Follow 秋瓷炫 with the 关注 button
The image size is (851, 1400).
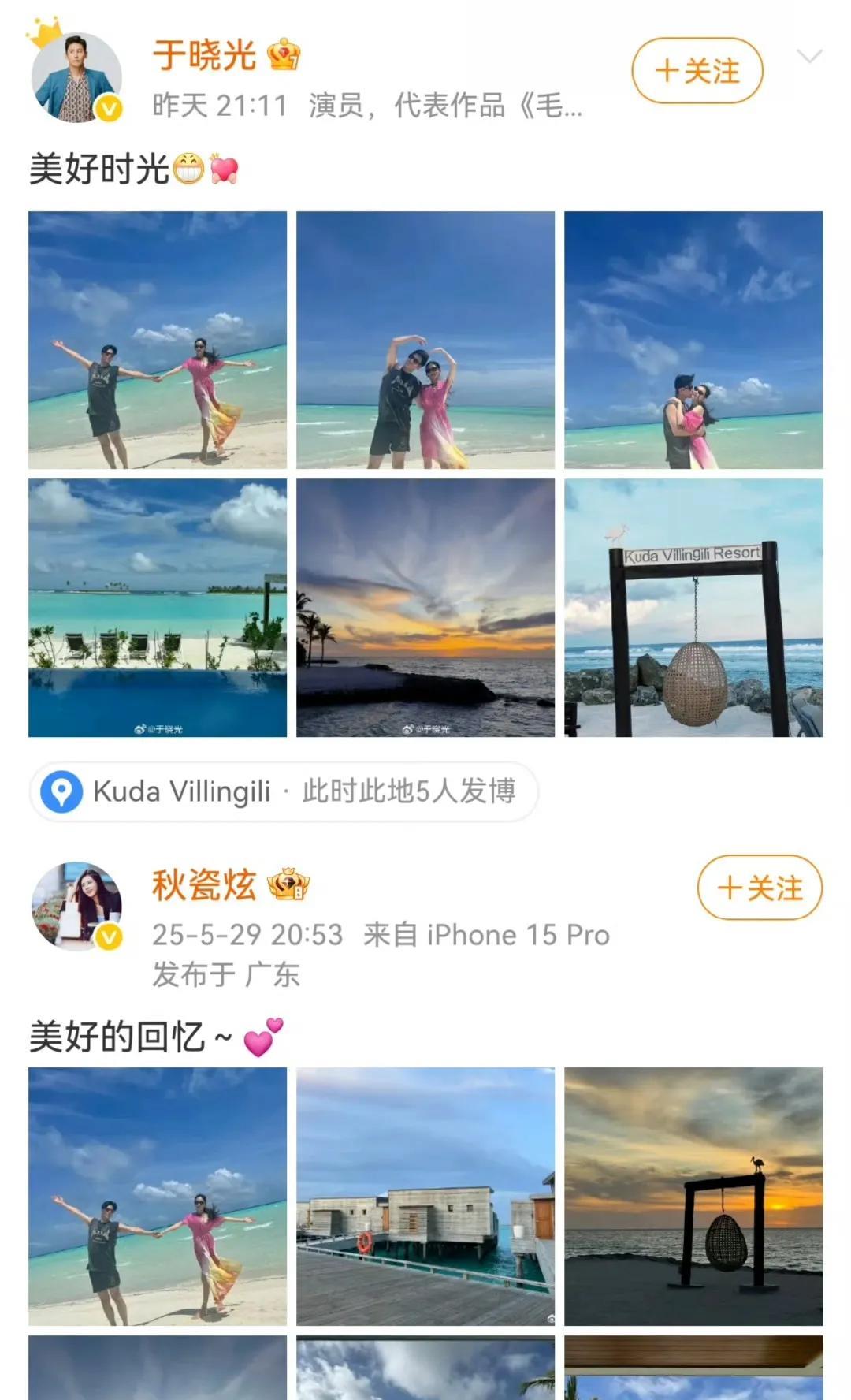click(x=760, y=888)
